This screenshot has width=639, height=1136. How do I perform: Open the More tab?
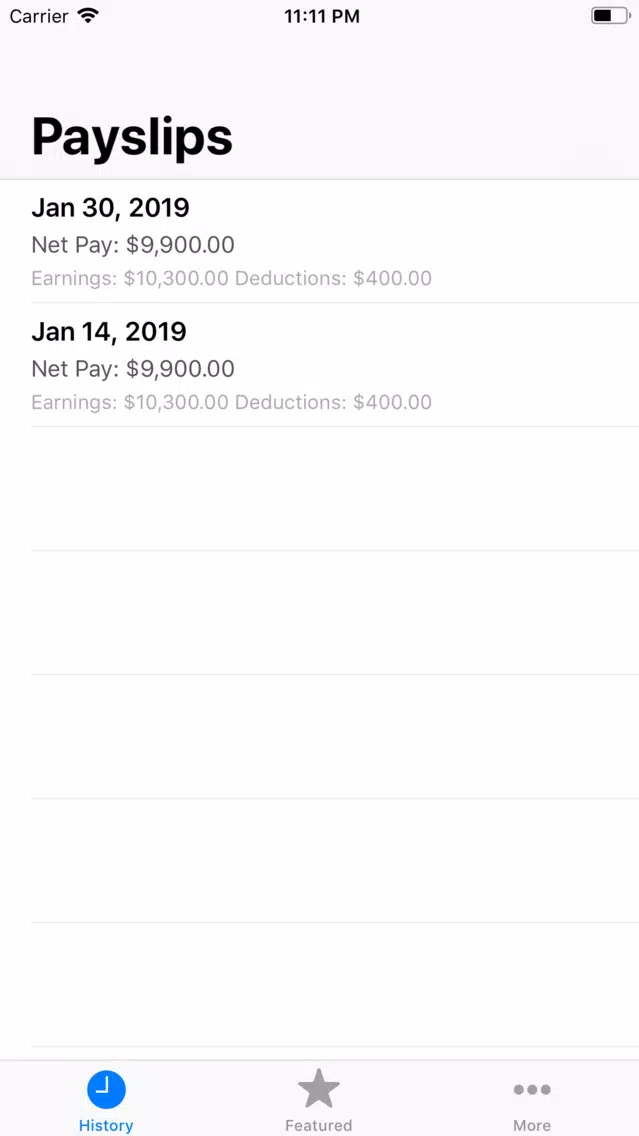(532, 1100)
